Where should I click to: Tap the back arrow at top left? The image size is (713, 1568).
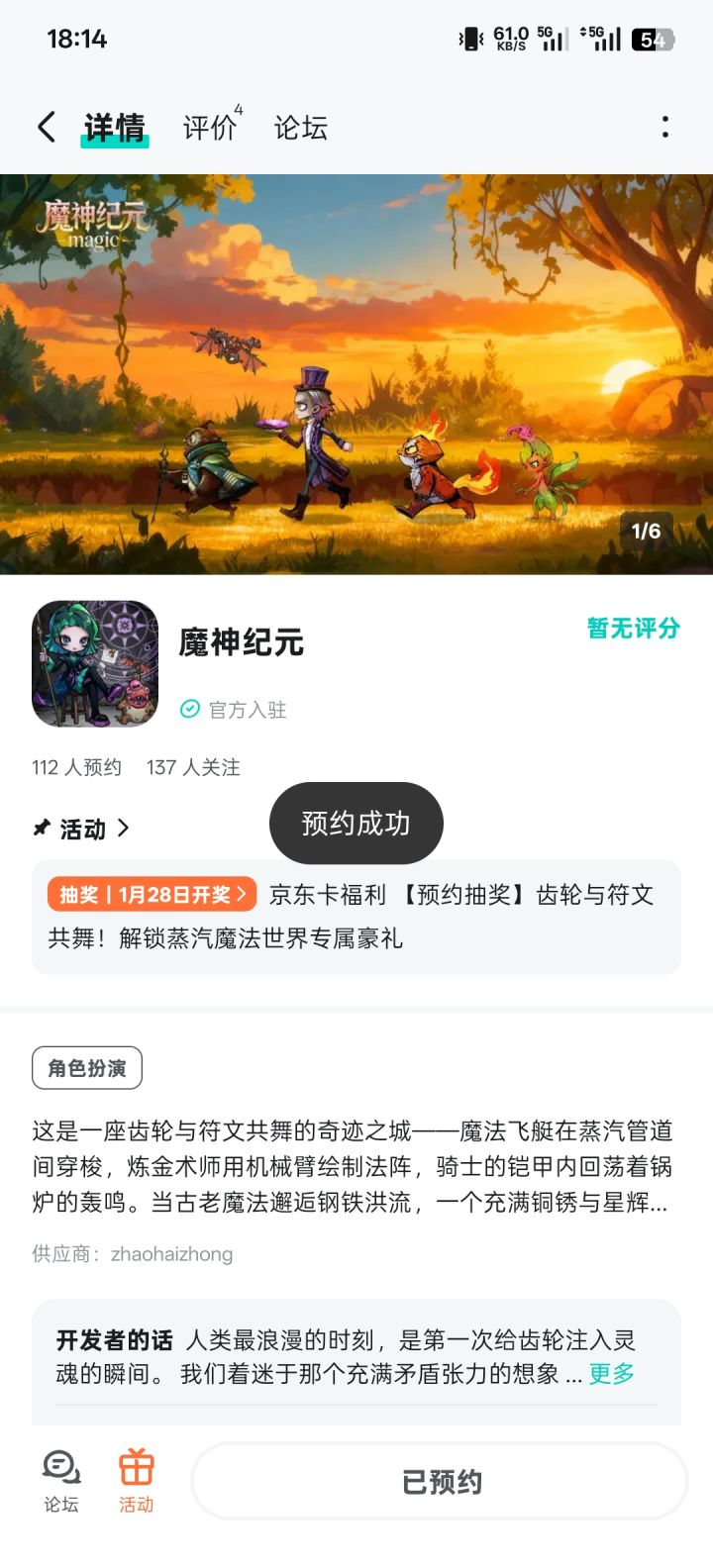[x=46, y=127]
